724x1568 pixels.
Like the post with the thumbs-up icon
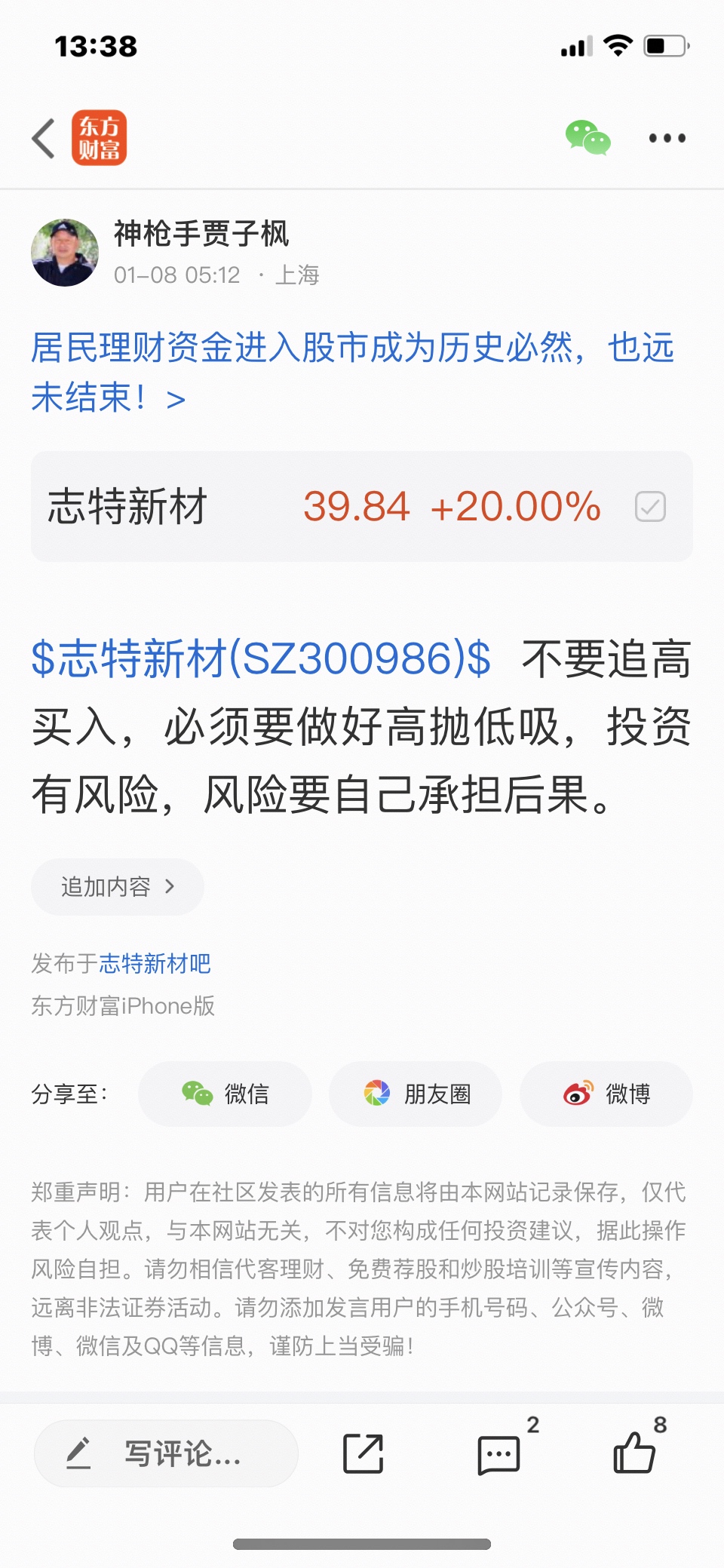[636, 1453]
